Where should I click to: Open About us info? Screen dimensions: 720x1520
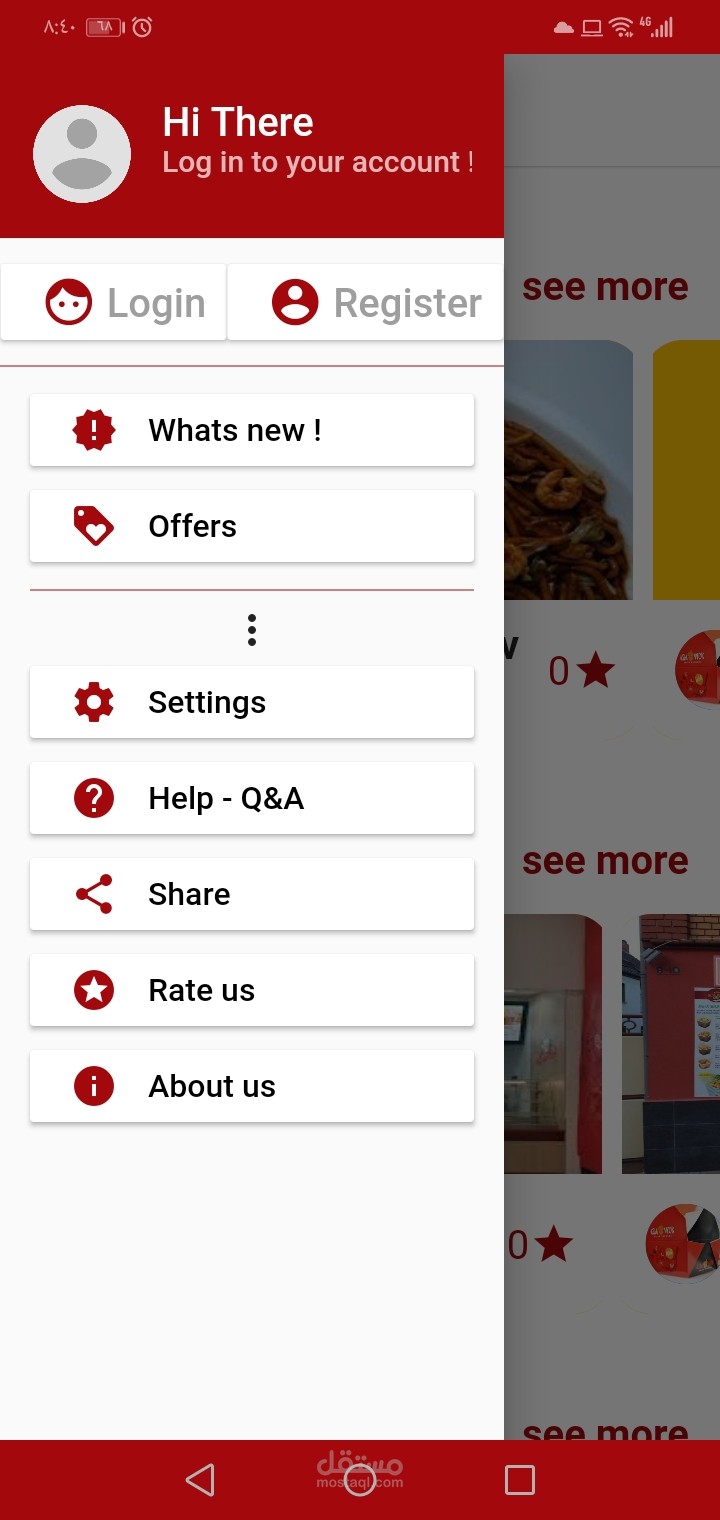252,1086
